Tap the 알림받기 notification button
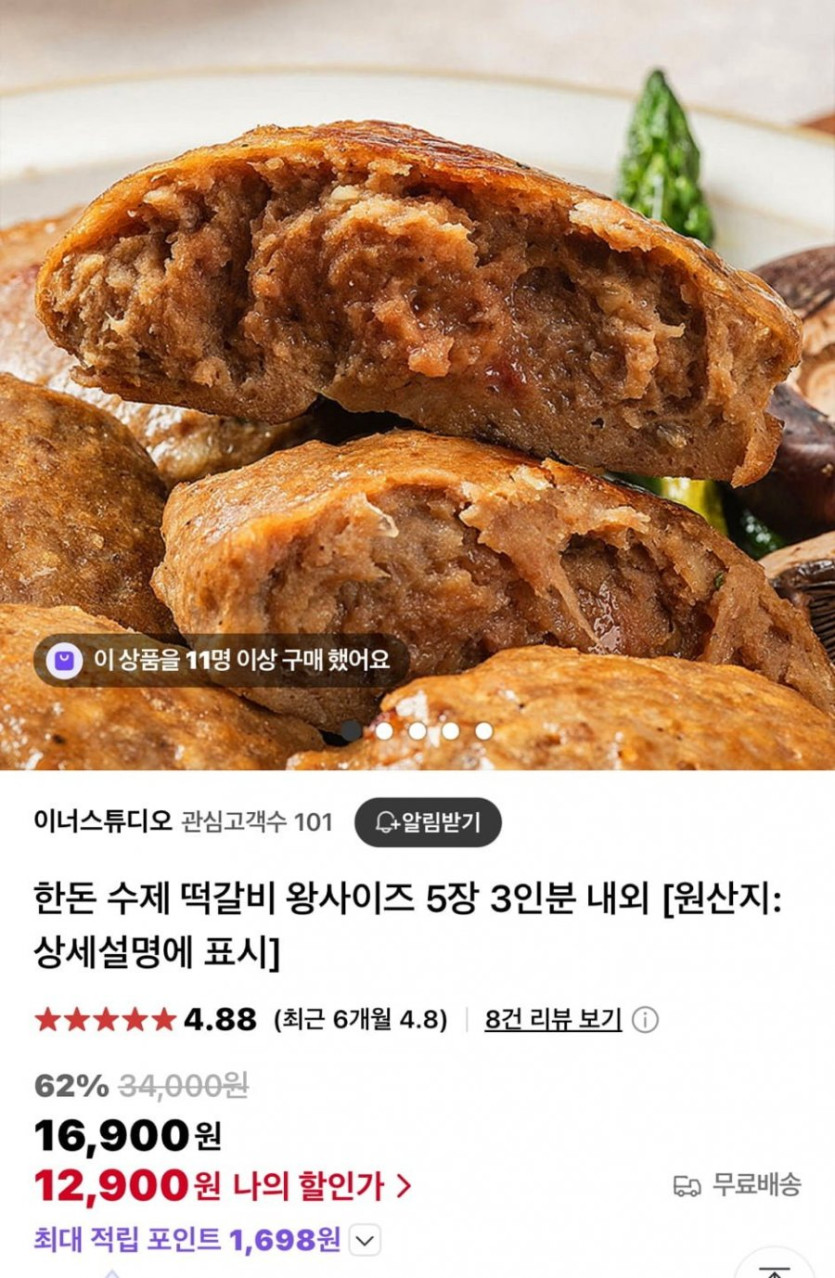The image size is (835, 1278). (428, 822)
